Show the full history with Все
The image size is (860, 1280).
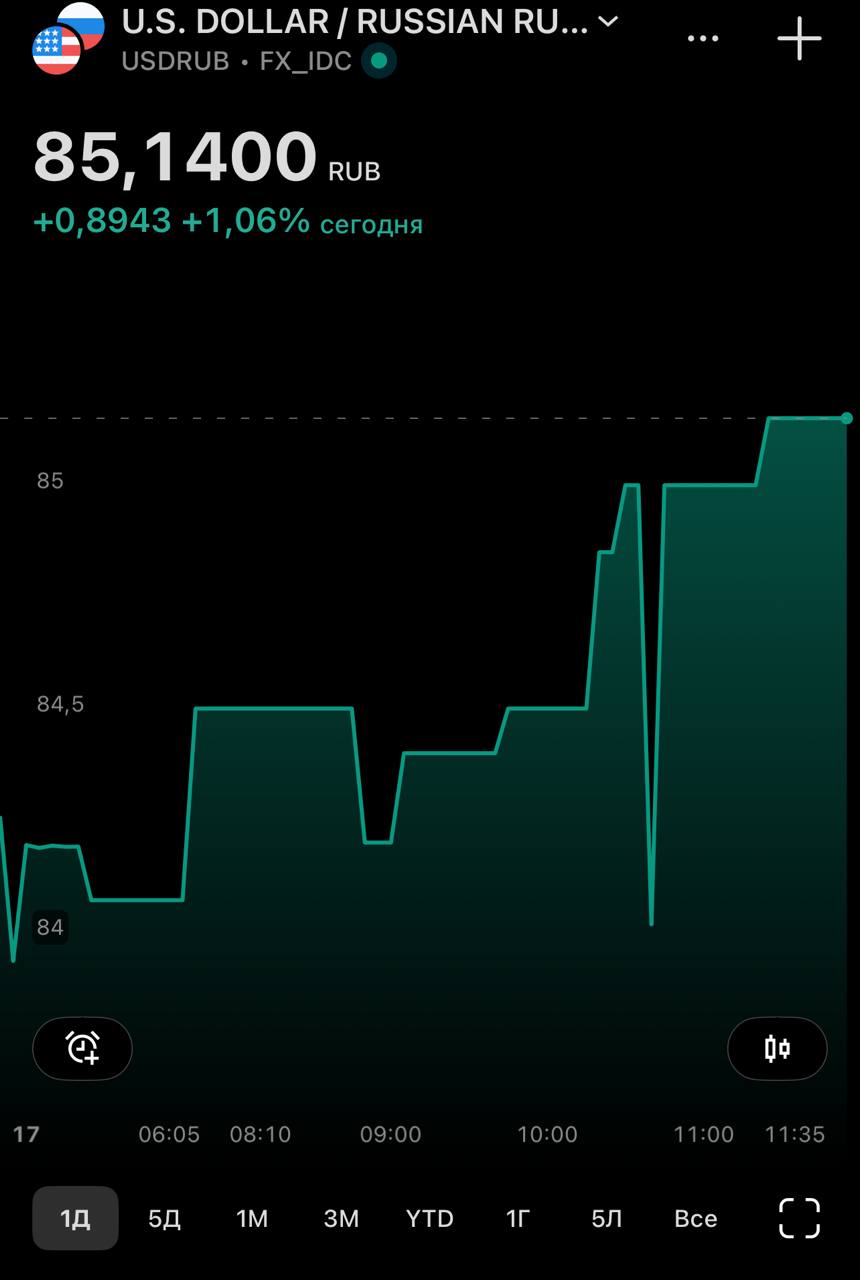tap(696, 1218)
